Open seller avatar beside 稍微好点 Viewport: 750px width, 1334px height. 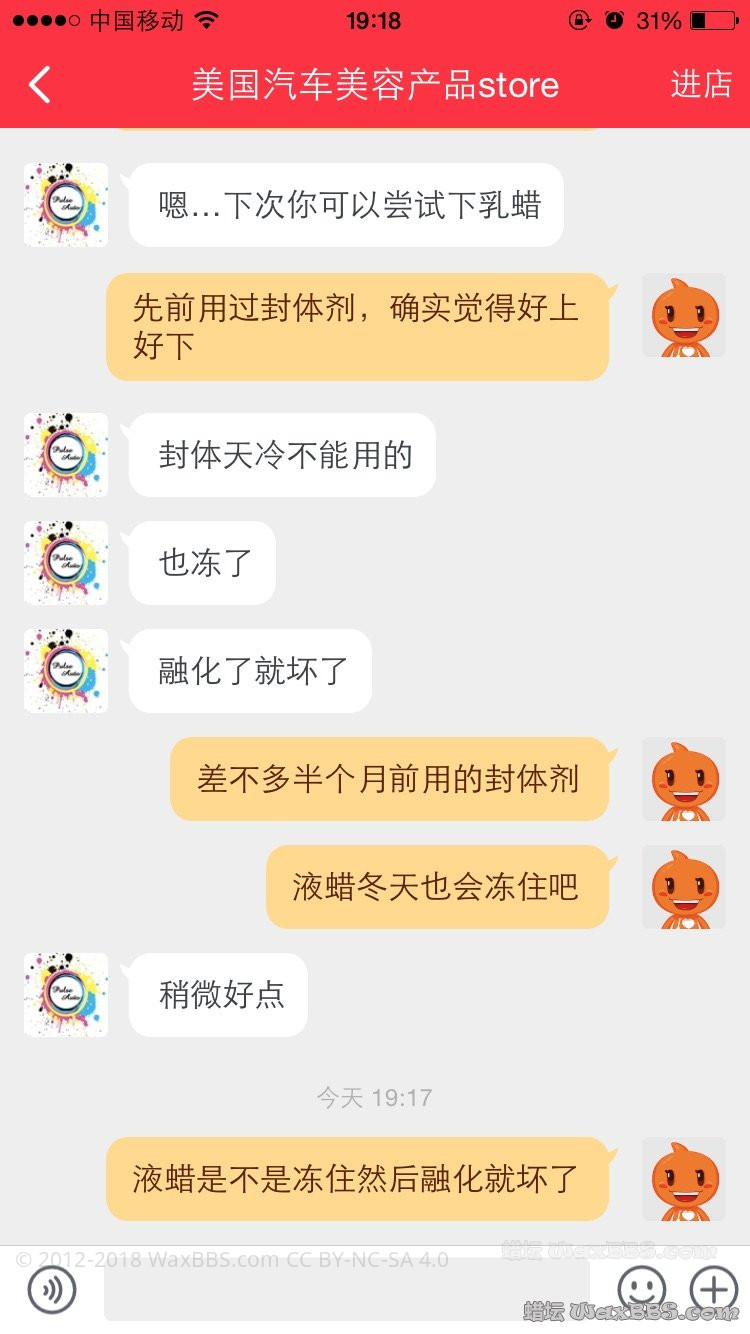pyautogui.click(x=66, y=994)
